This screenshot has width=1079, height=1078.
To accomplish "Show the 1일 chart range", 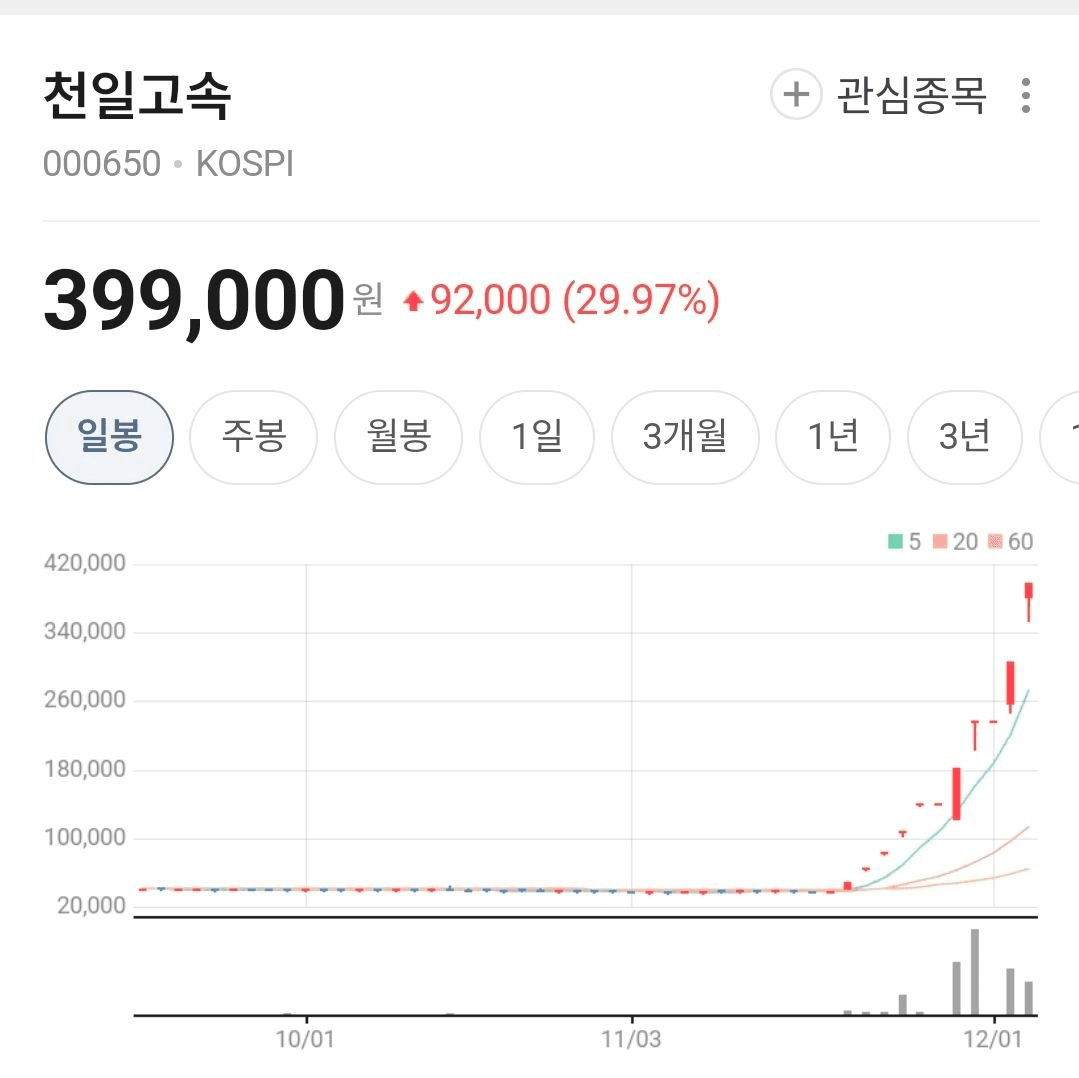I will [x=537, y=437].
